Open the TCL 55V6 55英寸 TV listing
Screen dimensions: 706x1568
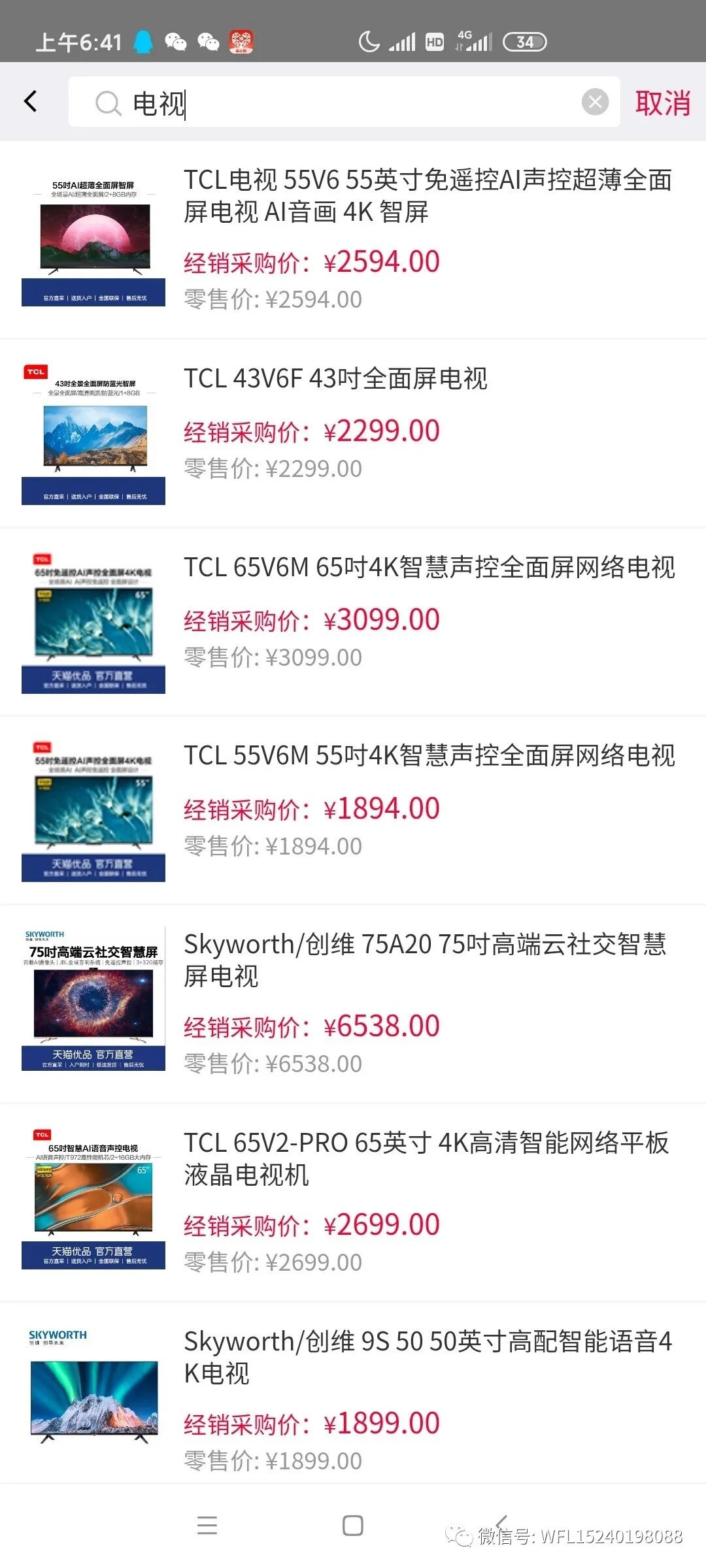point(427,196)
